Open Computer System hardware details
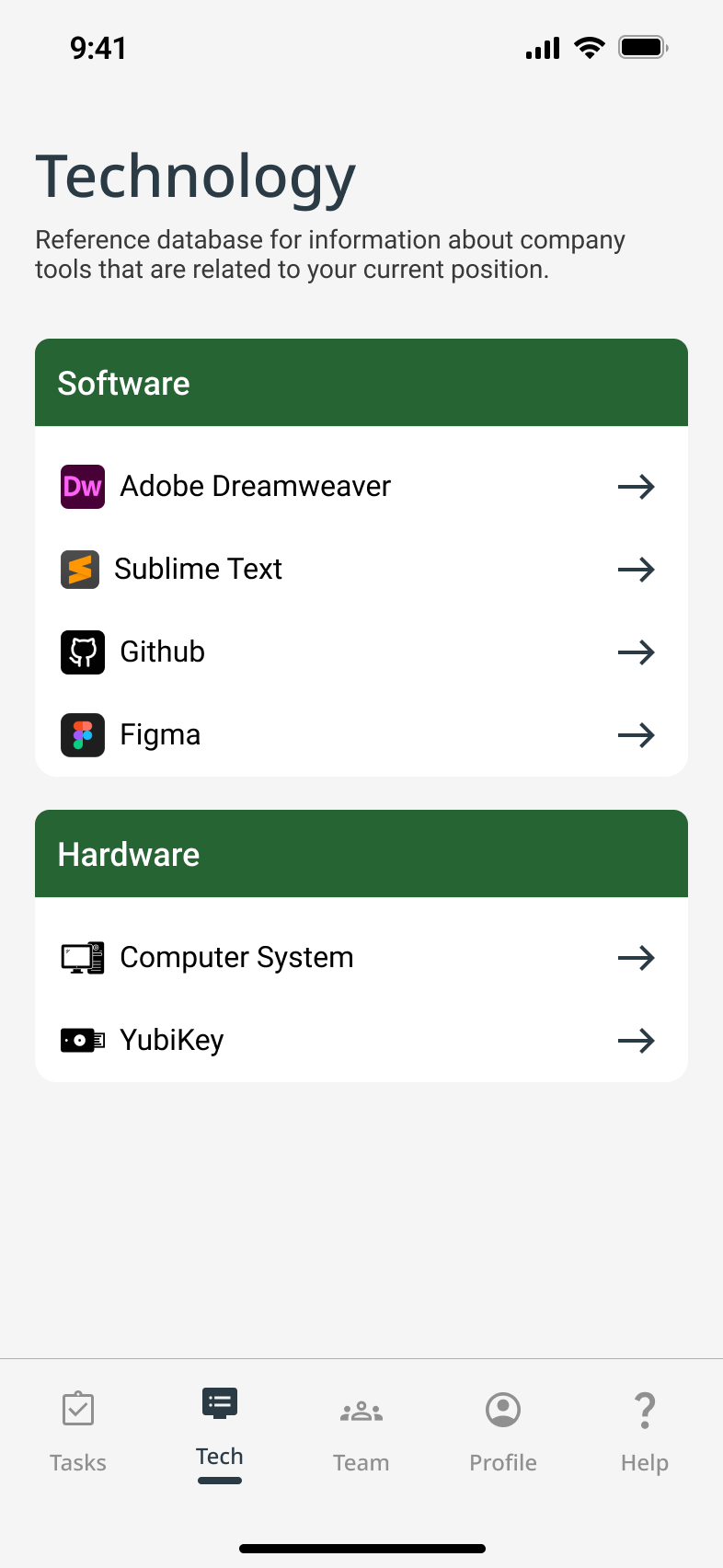Viewport: 723px width, 1568px height. coord(361,957)
